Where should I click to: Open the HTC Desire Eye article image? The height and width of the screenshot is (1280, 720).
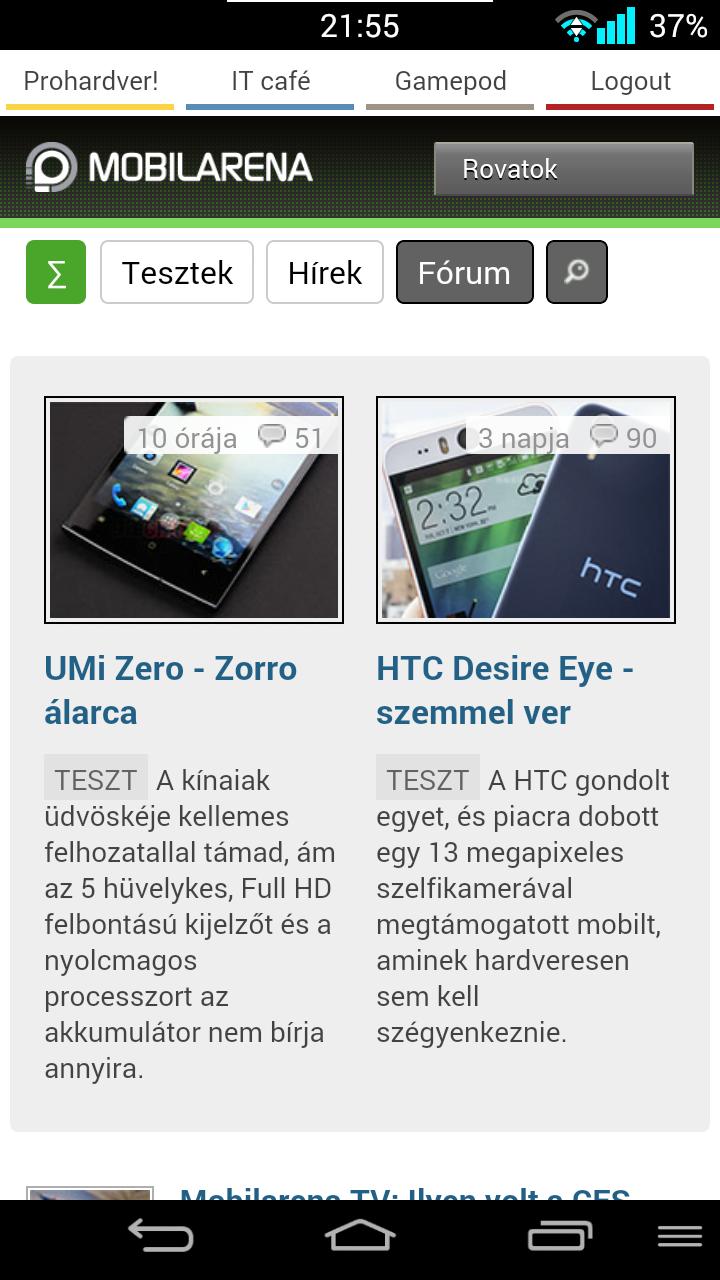pos(526,510)
